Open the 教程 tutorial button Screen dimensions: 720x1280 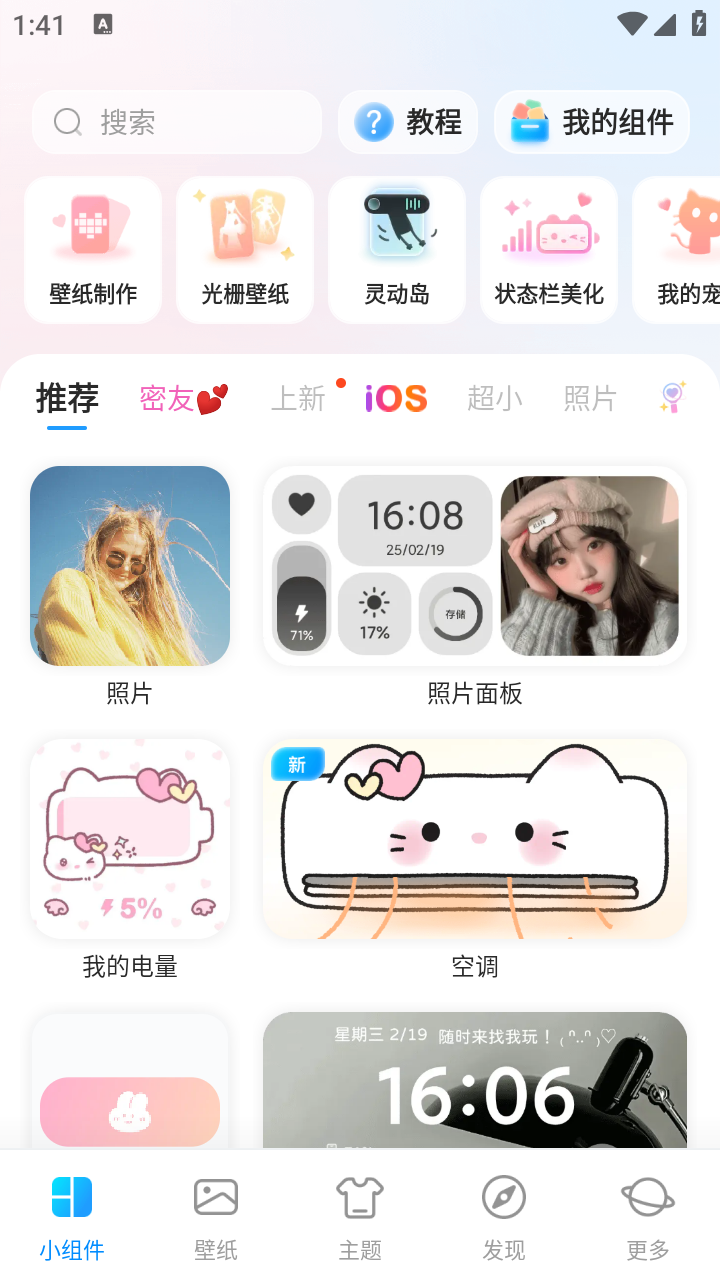tap(408, 121)
